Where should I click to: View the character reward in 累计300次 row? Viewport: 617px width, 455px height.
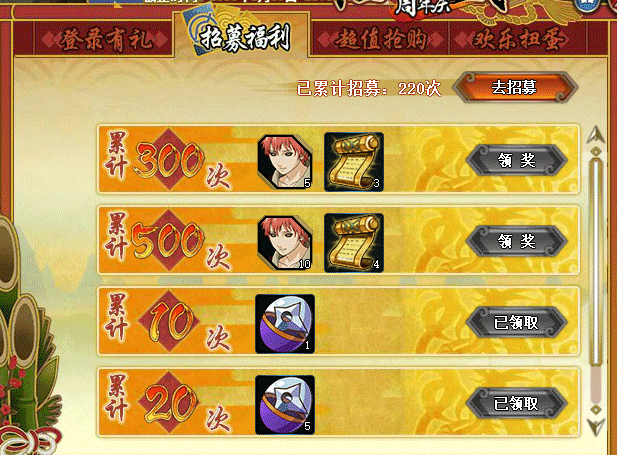click(285, 159)
